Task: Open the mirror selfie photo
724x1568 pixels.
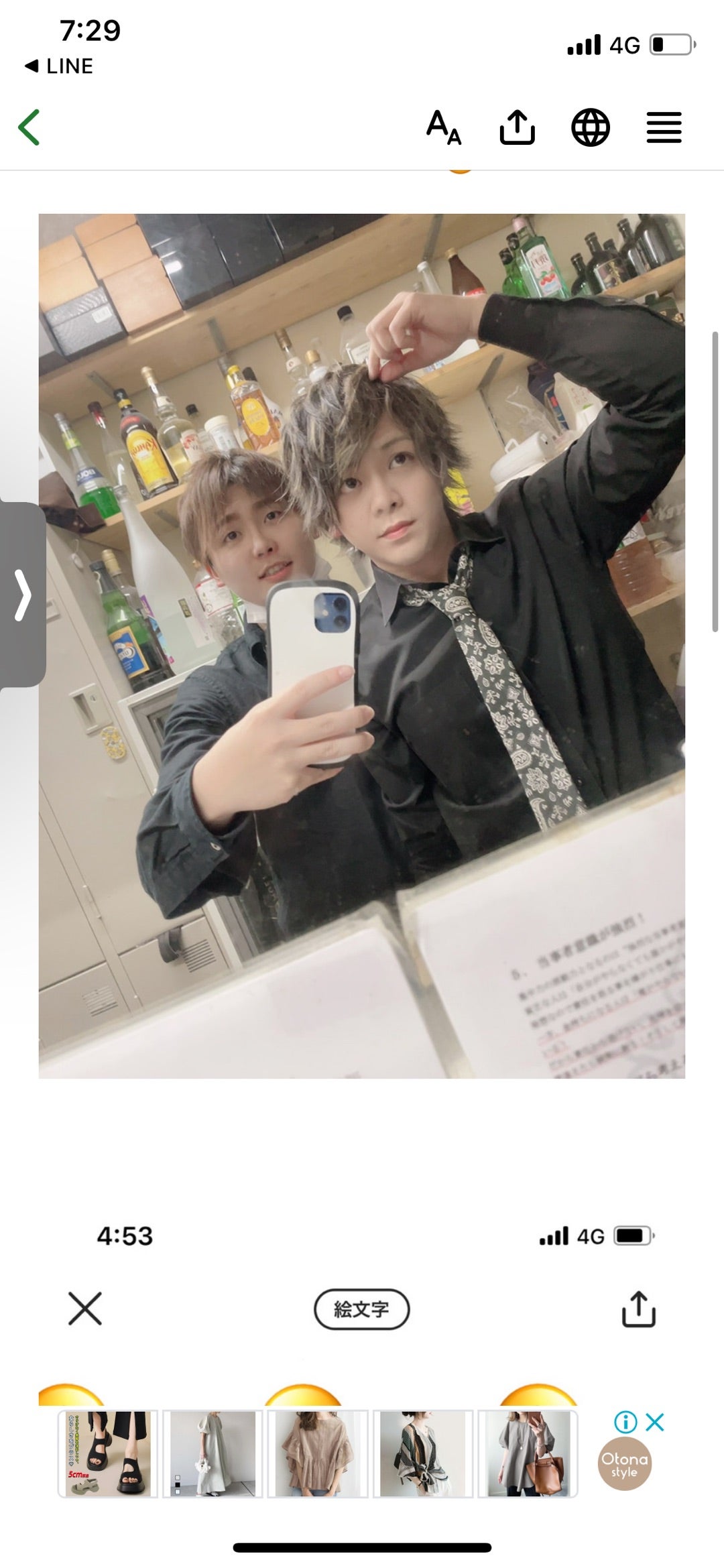Action: click(x=362, y=646)
